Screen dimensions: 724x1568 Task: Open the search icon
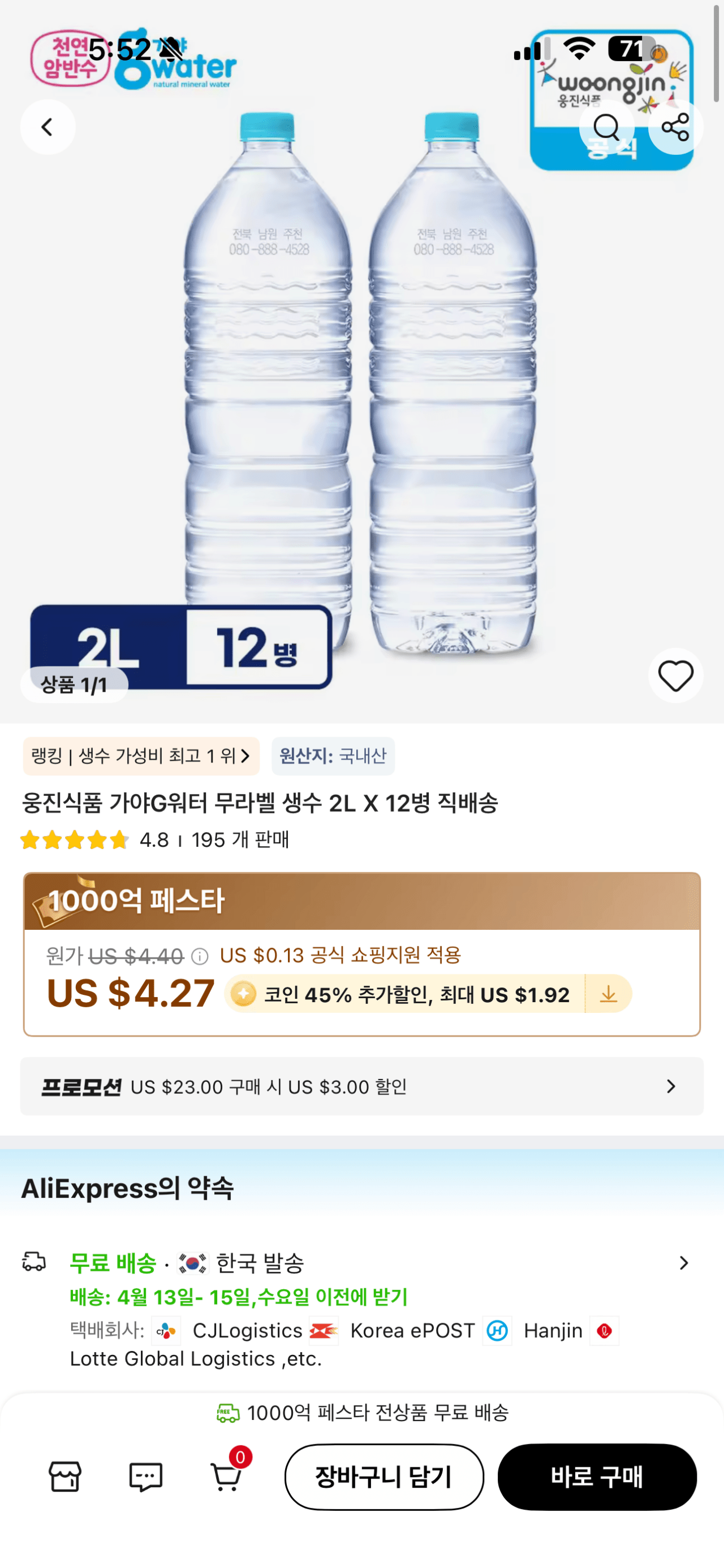pyautogui.click(x=607, y=127)
